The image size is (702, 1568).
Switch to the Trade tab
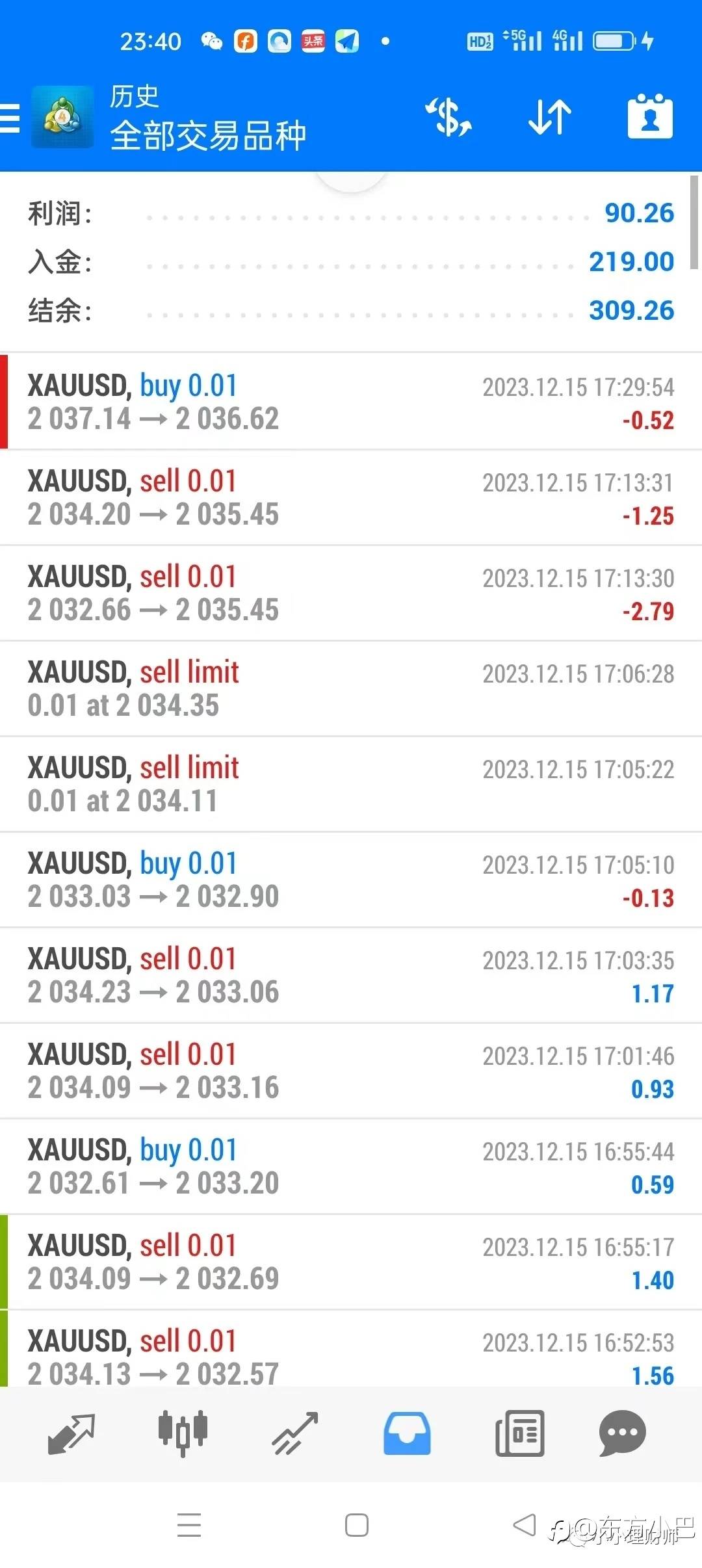295,1433
